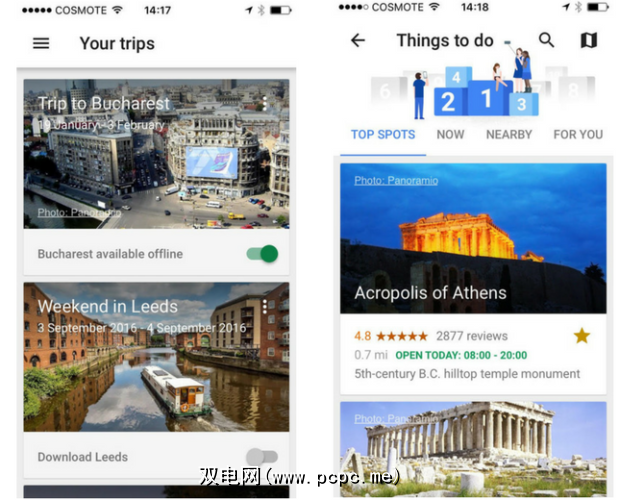
Task: Turn off Bucharest available offline switch
Action: pos(263,254)
